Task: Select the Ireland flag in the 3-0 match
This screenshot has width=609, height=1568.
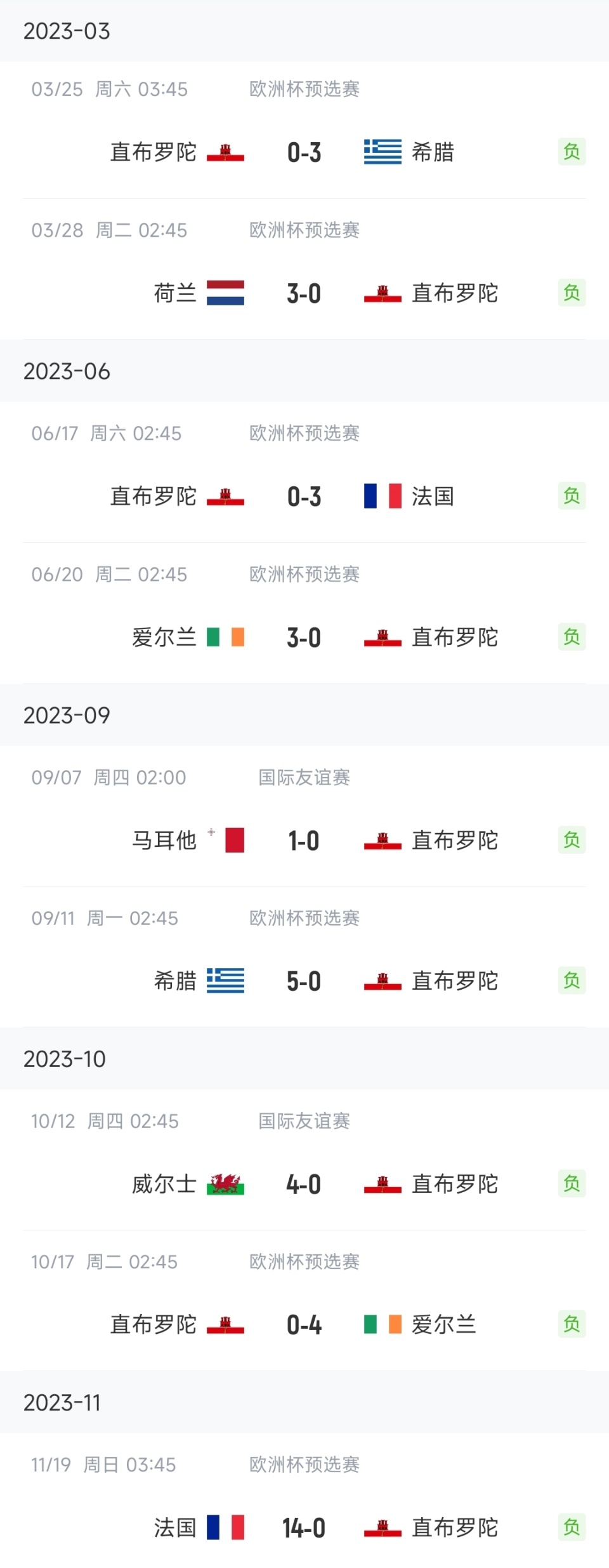Action: coord(226,638)
